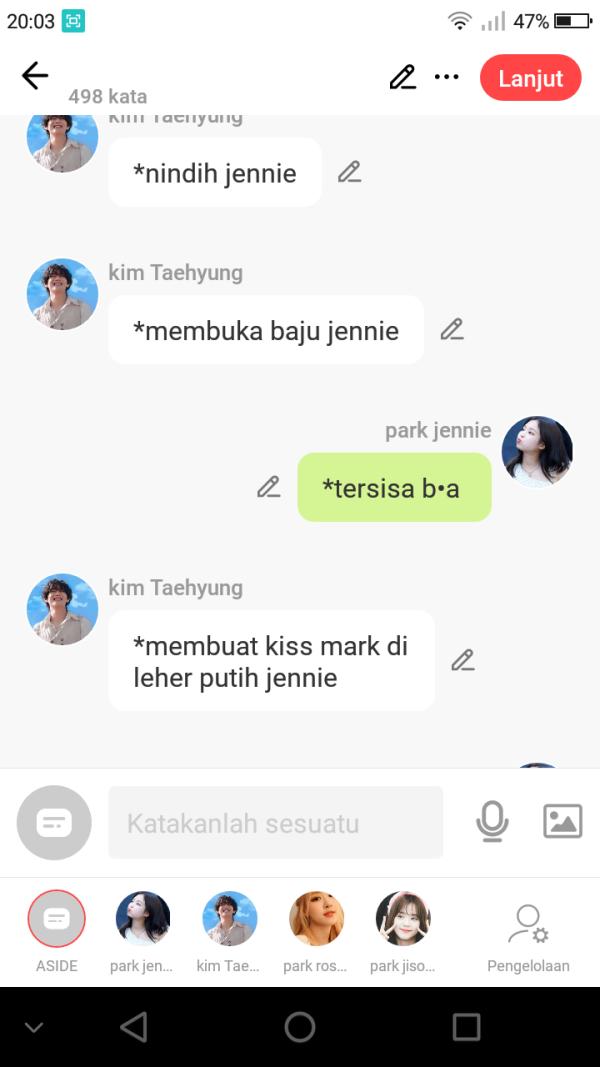Tap the red Lanjut button

click(x=530, y=78)
